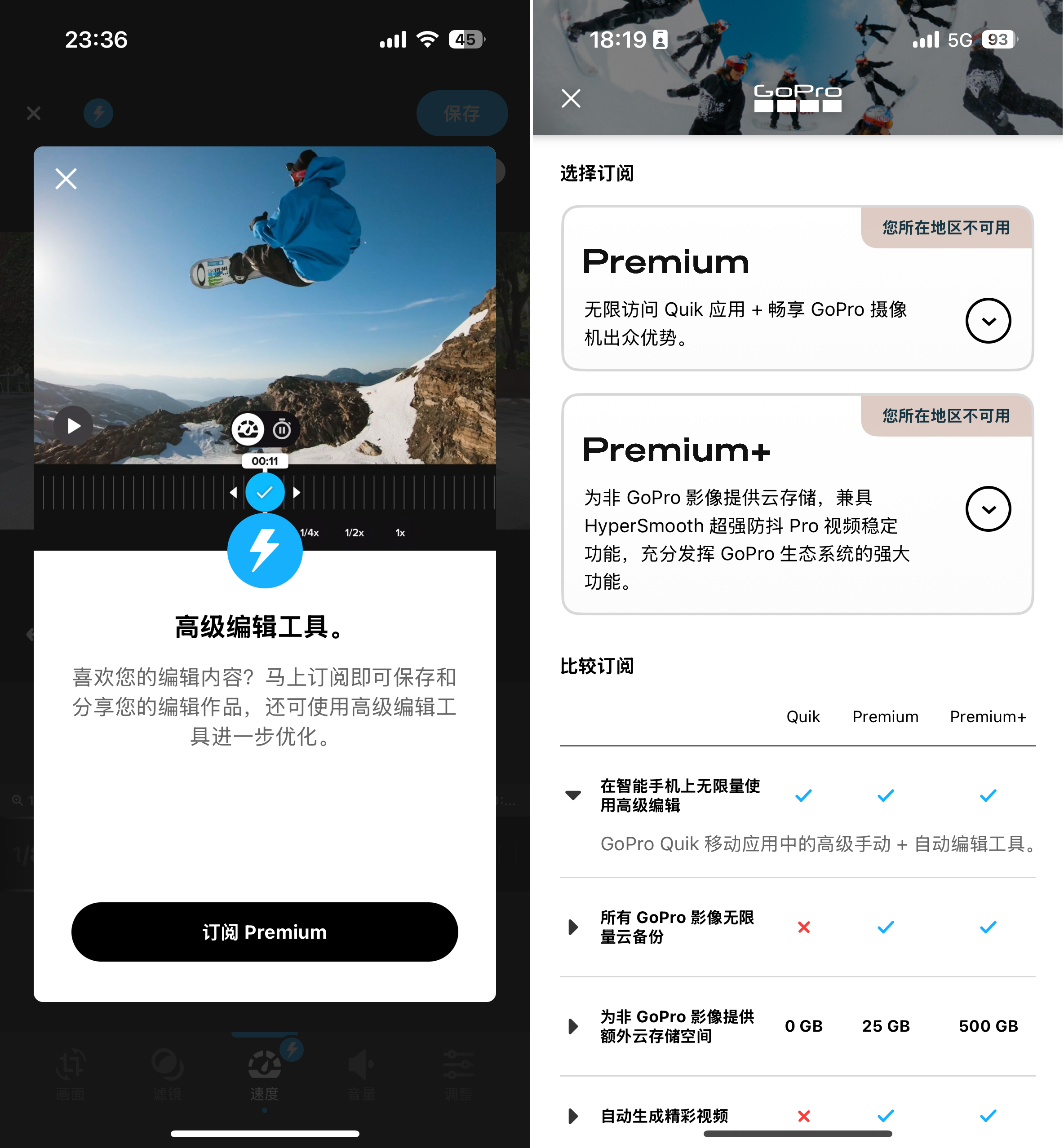This screenshot has height=1148, width=1064.
Task: Expand the 自动生成精彩视频 row
Action: click(573, 1116)
